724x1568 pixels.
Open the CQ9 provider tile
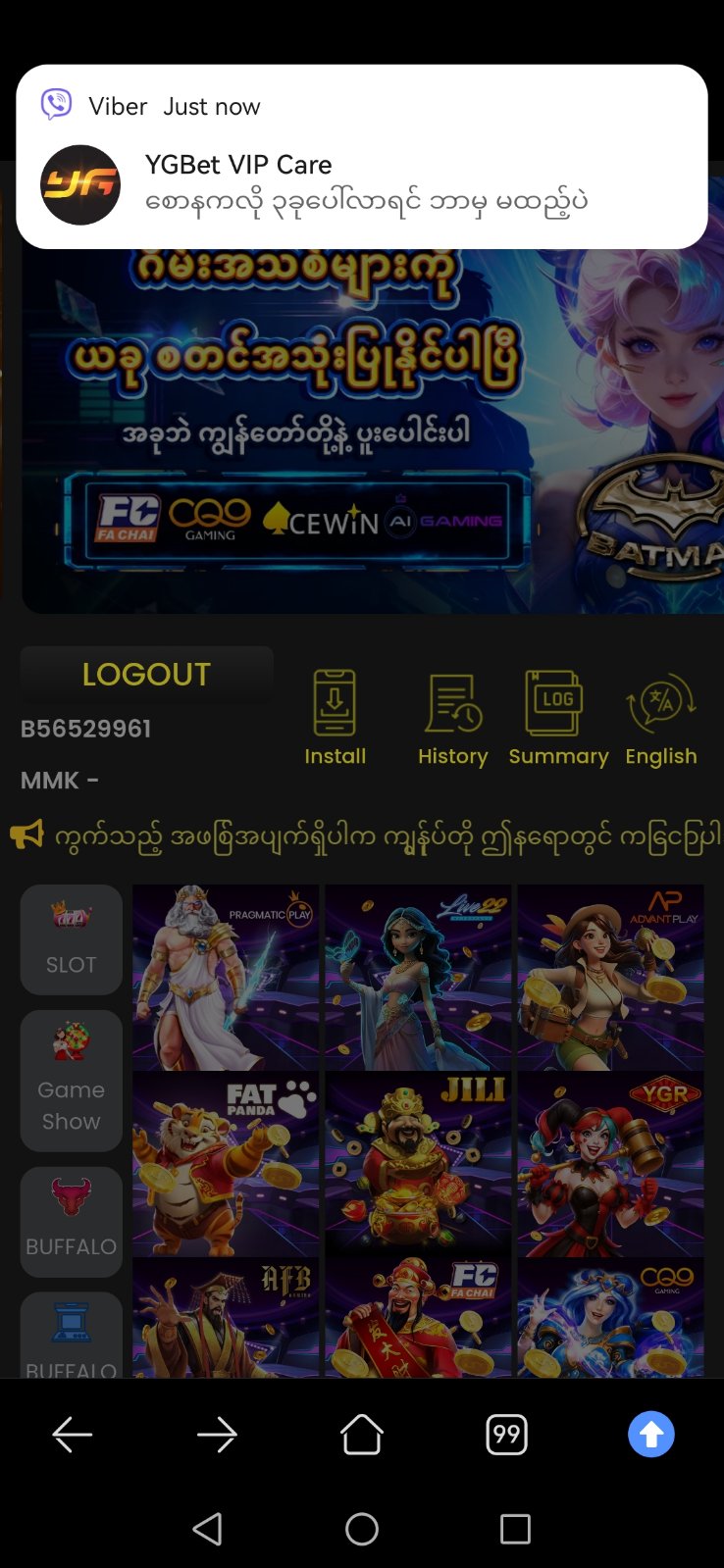click(610, 1319)
